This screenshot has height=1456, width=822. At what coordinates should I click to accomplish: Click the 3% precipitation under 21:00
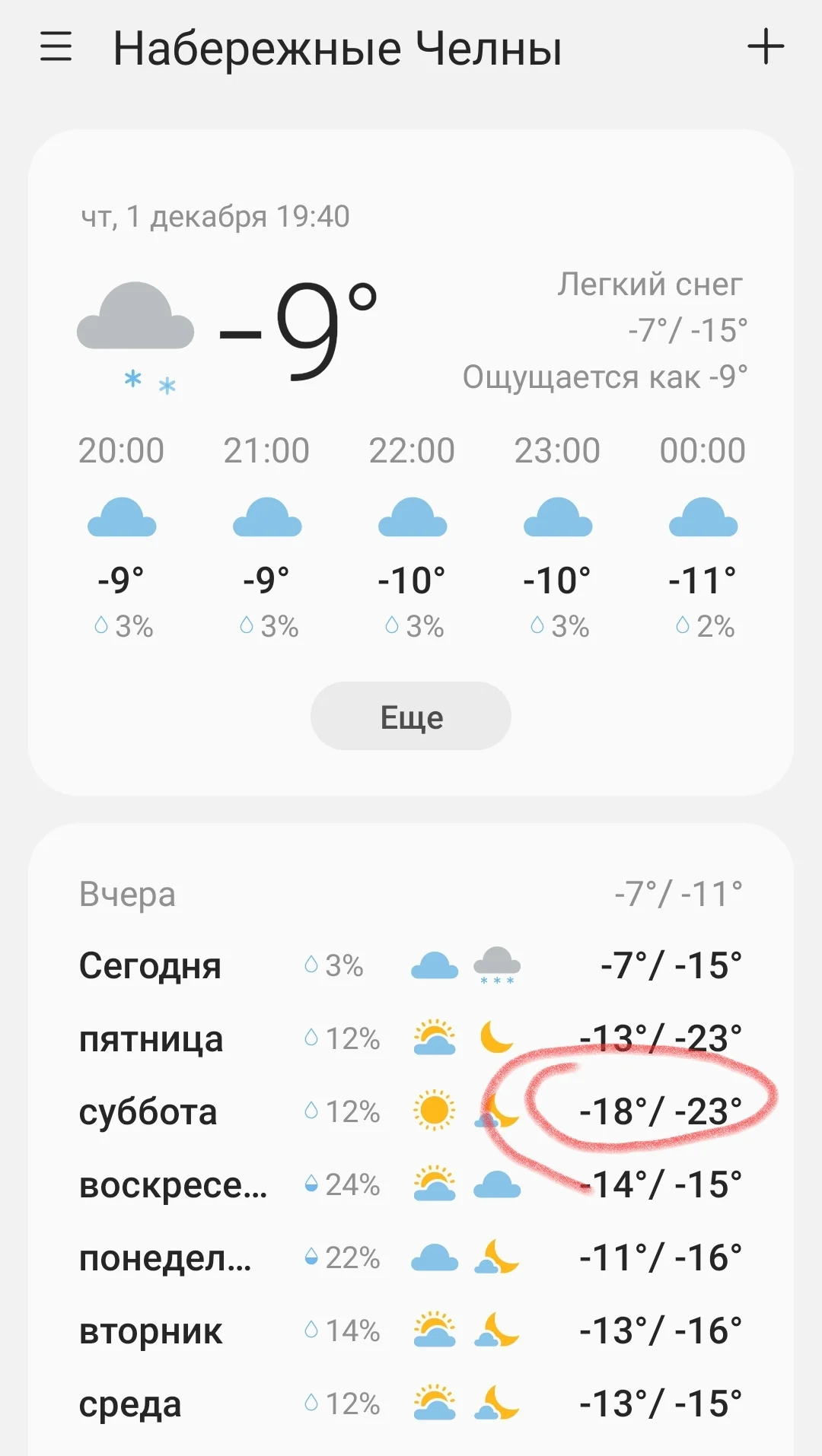[268, 625]
